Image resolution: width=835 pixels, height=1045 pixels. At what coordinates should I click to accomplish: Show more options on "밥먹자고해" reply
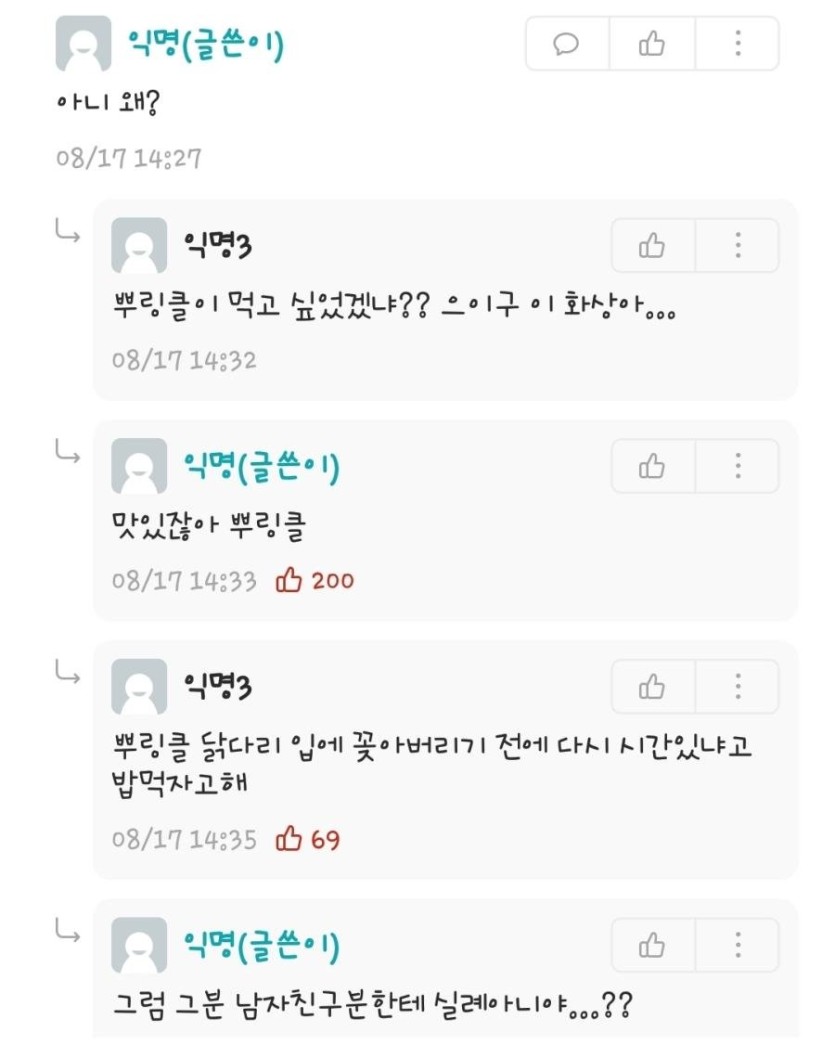[x=737, y=687]
